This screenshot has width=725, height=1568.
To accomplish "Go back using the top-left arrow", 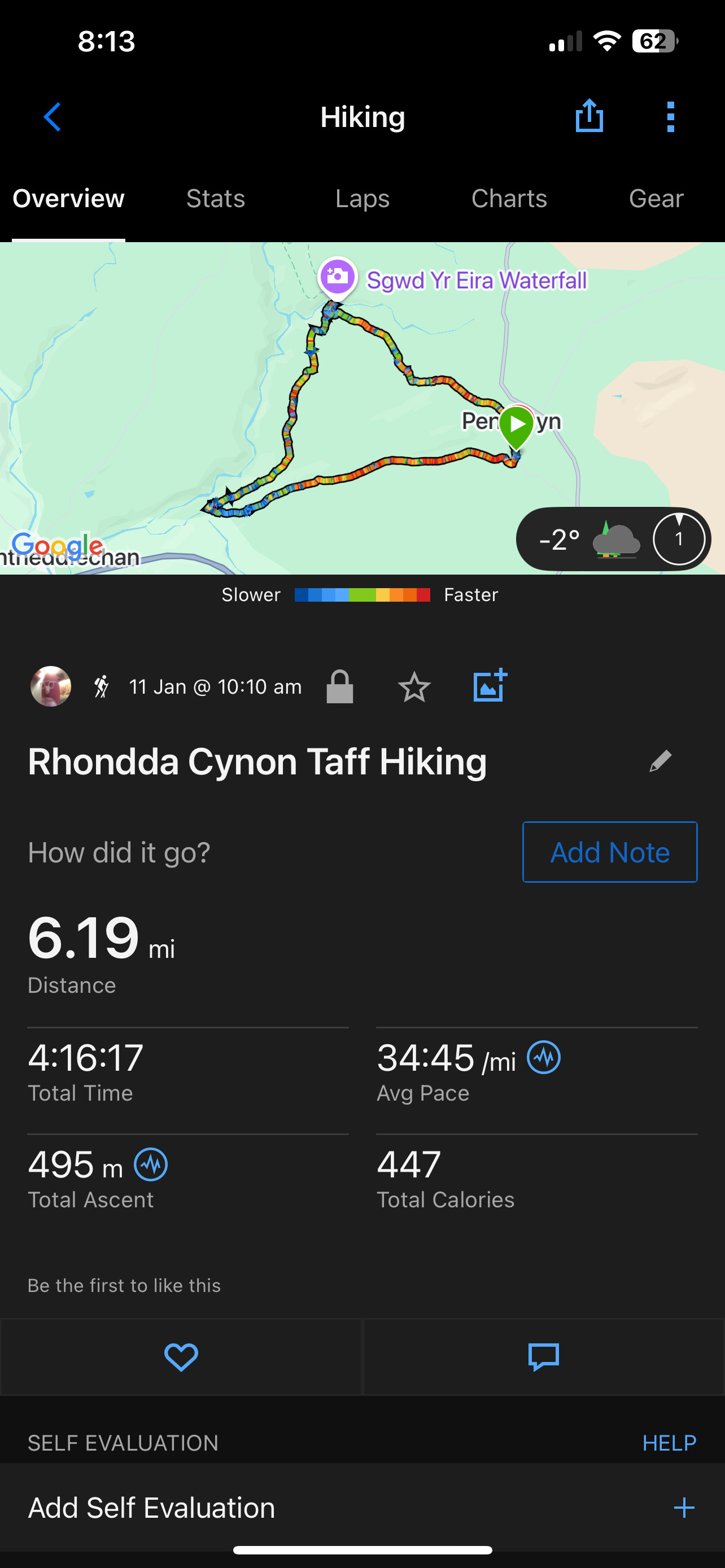I will pyautogui.click(x=53, y=116).
